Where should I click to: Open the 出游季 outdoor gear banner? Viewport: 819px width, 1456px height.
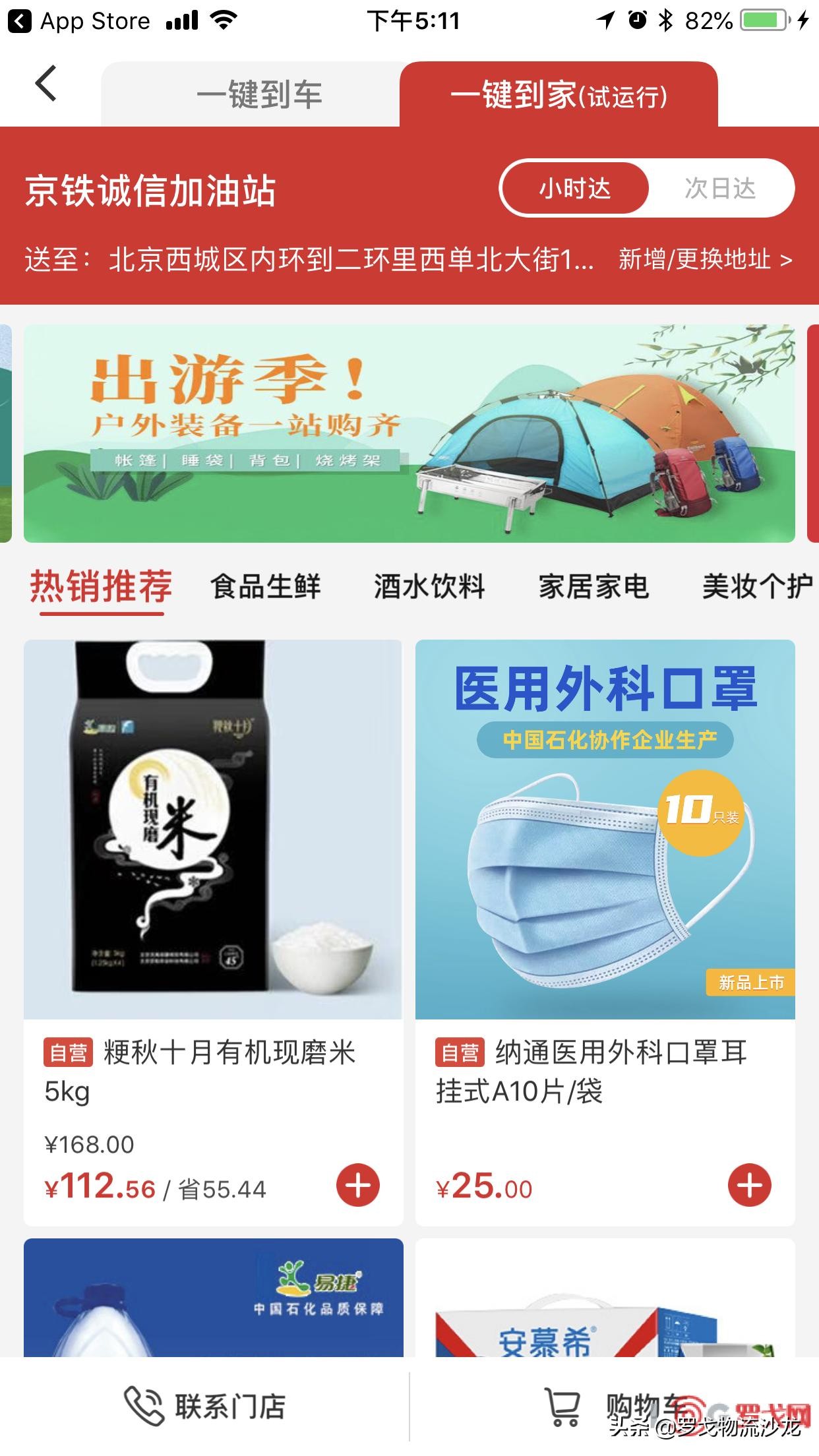(x=409, y=433)
